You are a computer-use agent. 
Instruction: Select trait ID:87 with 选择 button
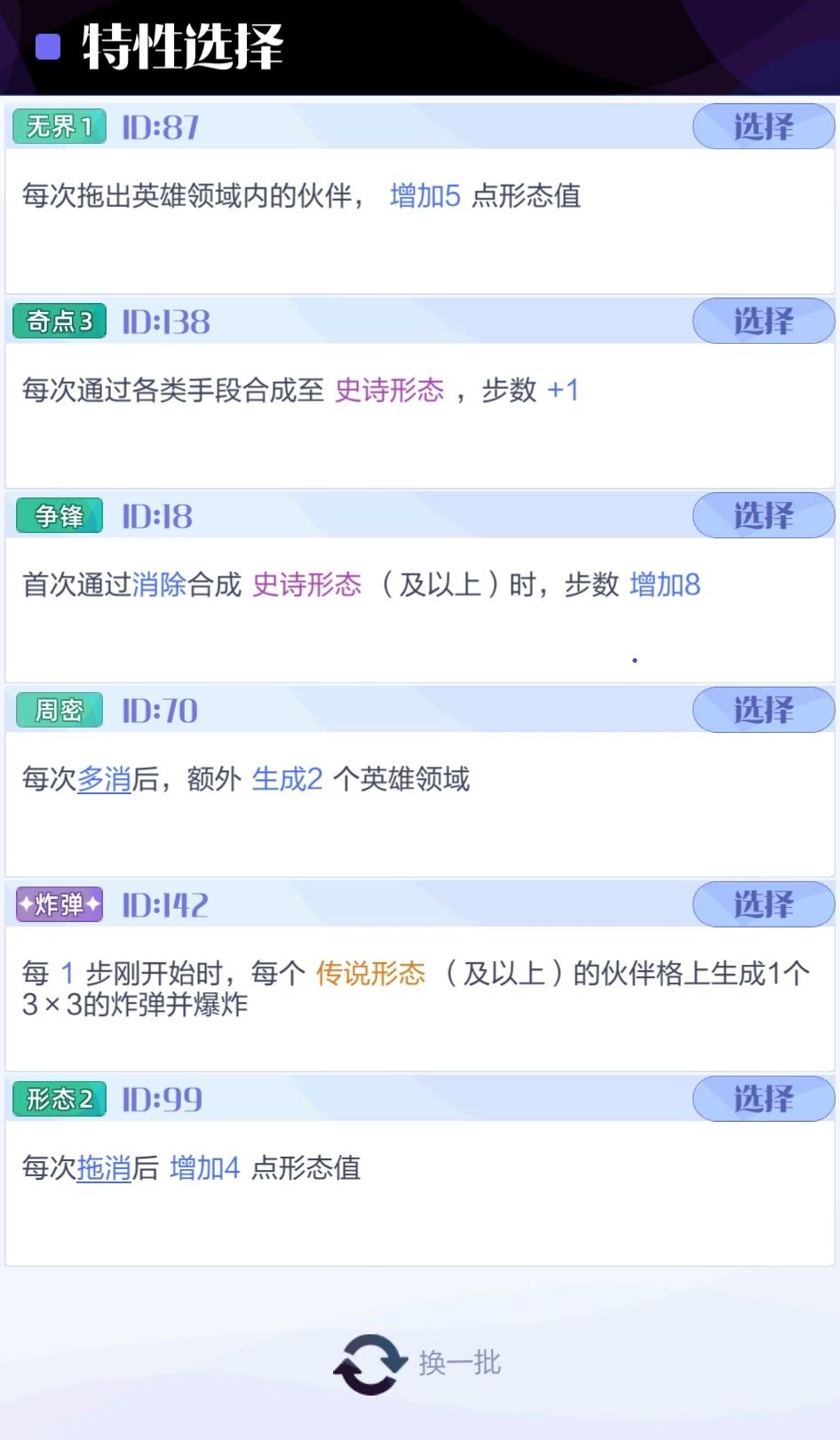point(762,126)
